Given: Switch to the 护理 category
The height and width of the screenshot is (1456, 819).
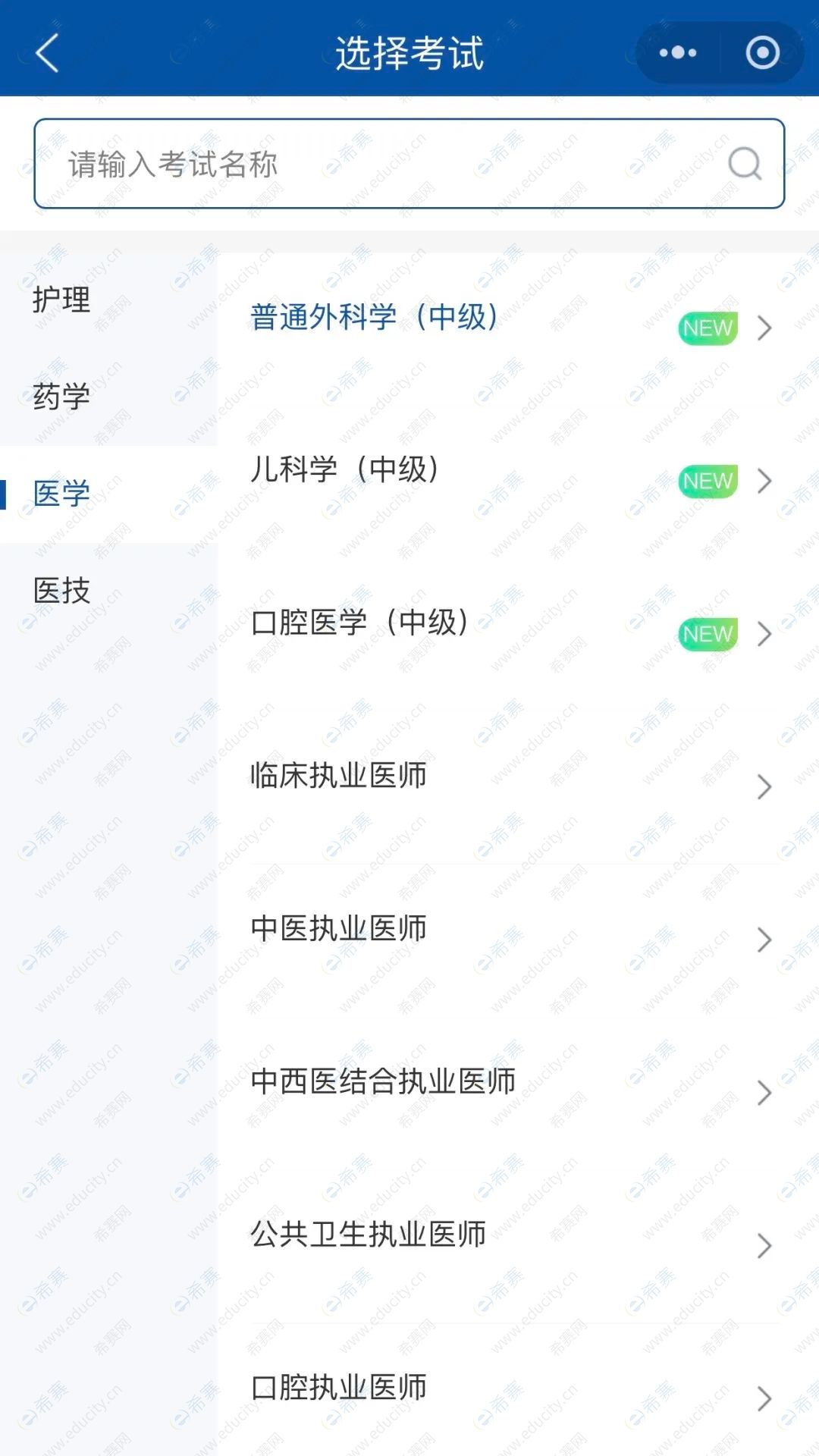Looking at the screenshot, I should (x=62, y=300).
